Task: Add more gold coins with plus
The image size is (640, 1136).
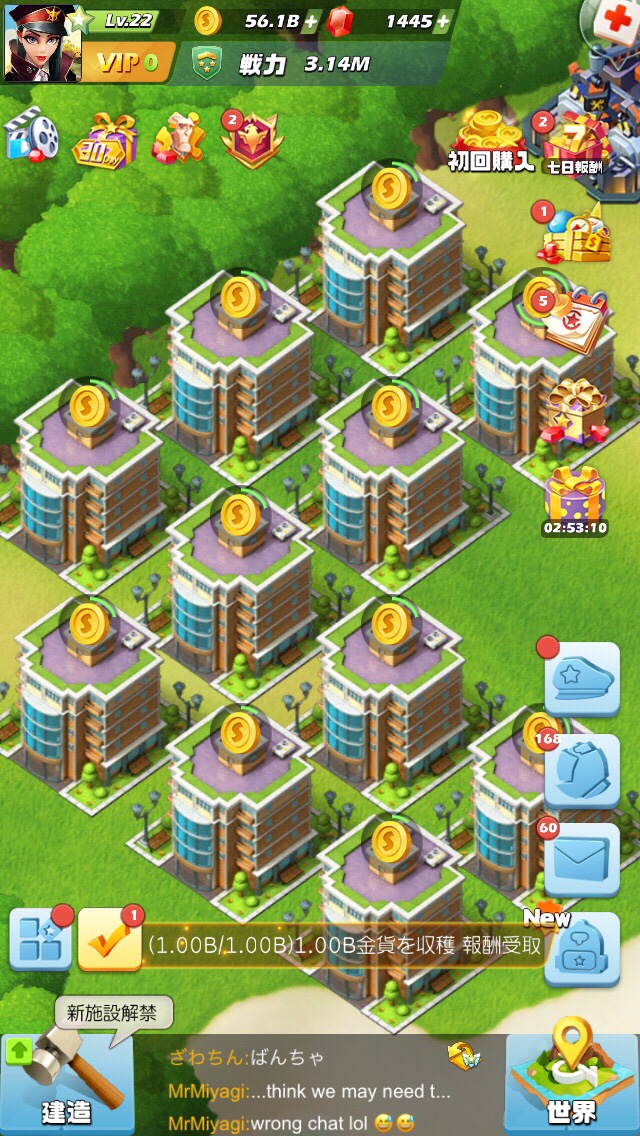Action: tap(310, 22)
